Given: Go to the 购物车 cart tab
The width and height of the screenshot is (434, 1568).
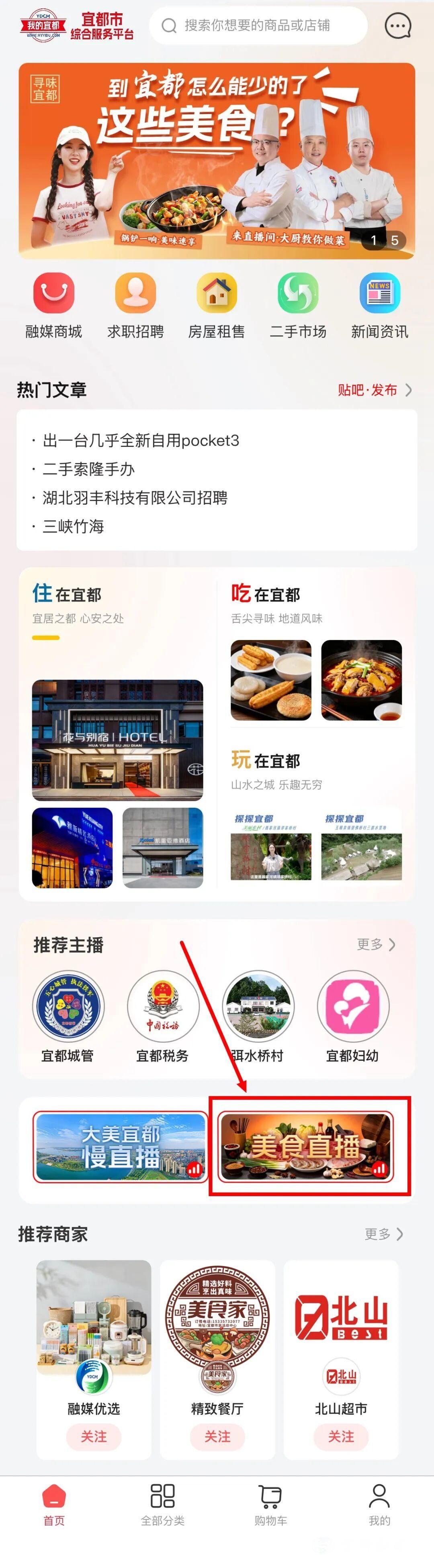Looking at the screenshot, I should click(270, 1503).
